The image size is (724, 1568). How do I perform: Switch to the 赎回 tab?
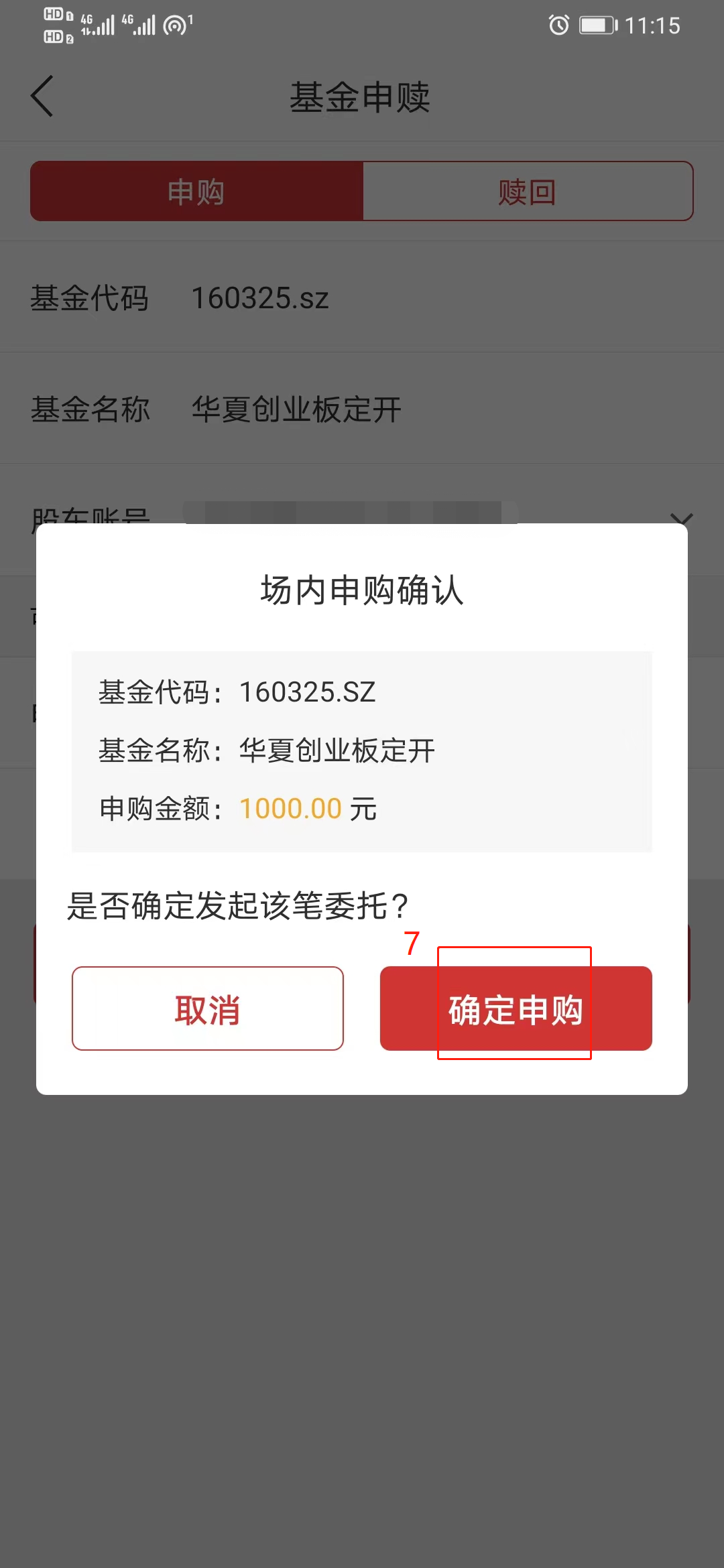527,191
